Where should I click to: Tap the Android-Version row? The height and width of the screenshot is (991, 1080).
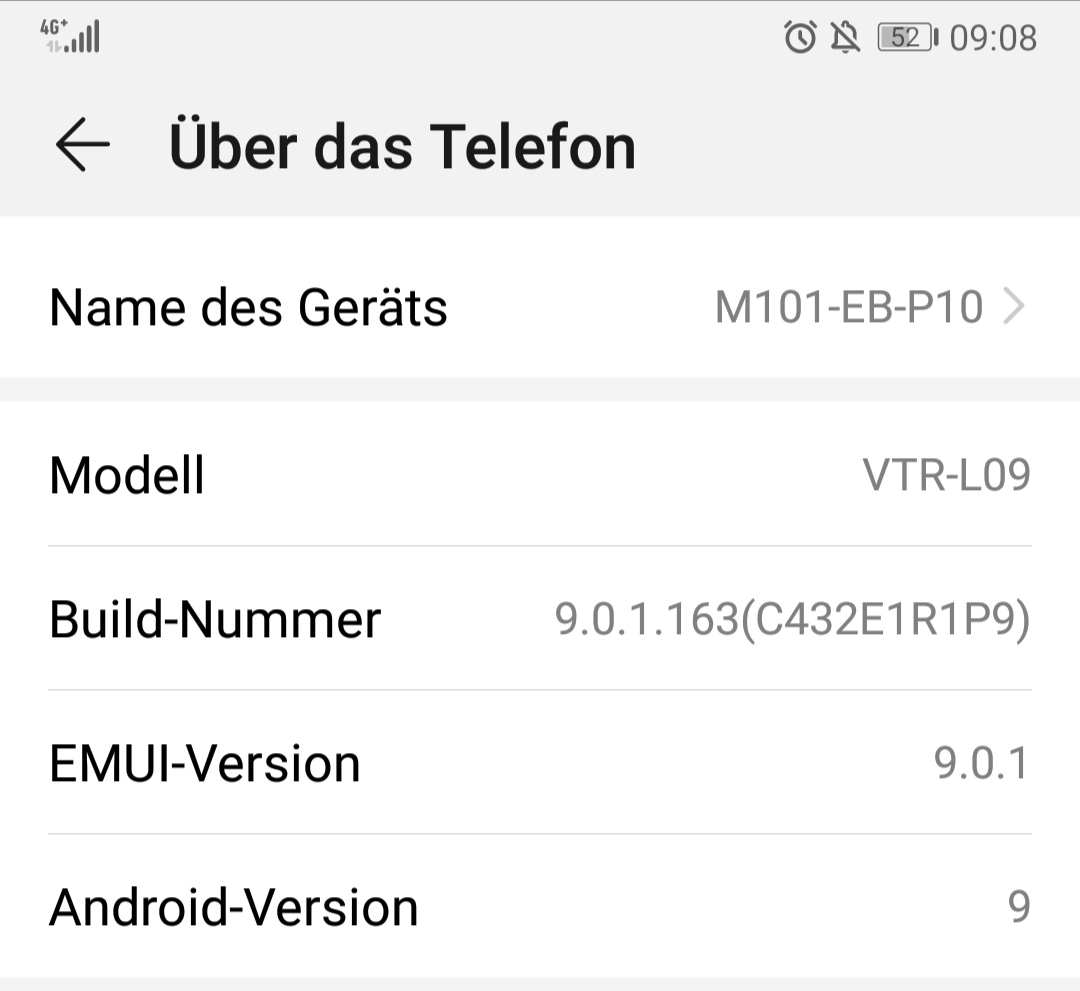(540, 907)
